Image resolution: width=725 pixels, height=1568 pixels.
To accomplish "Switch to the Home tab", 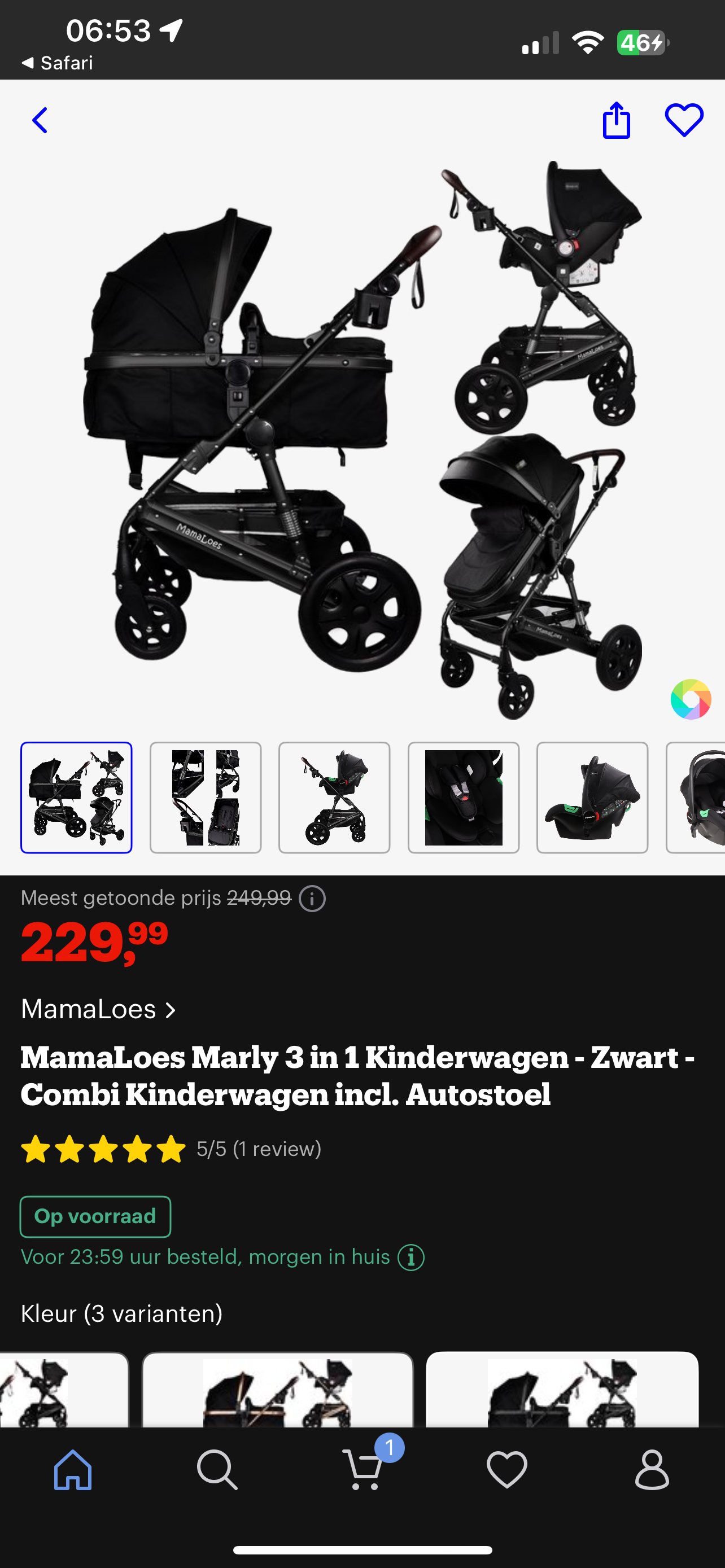I will point(72,1469).
